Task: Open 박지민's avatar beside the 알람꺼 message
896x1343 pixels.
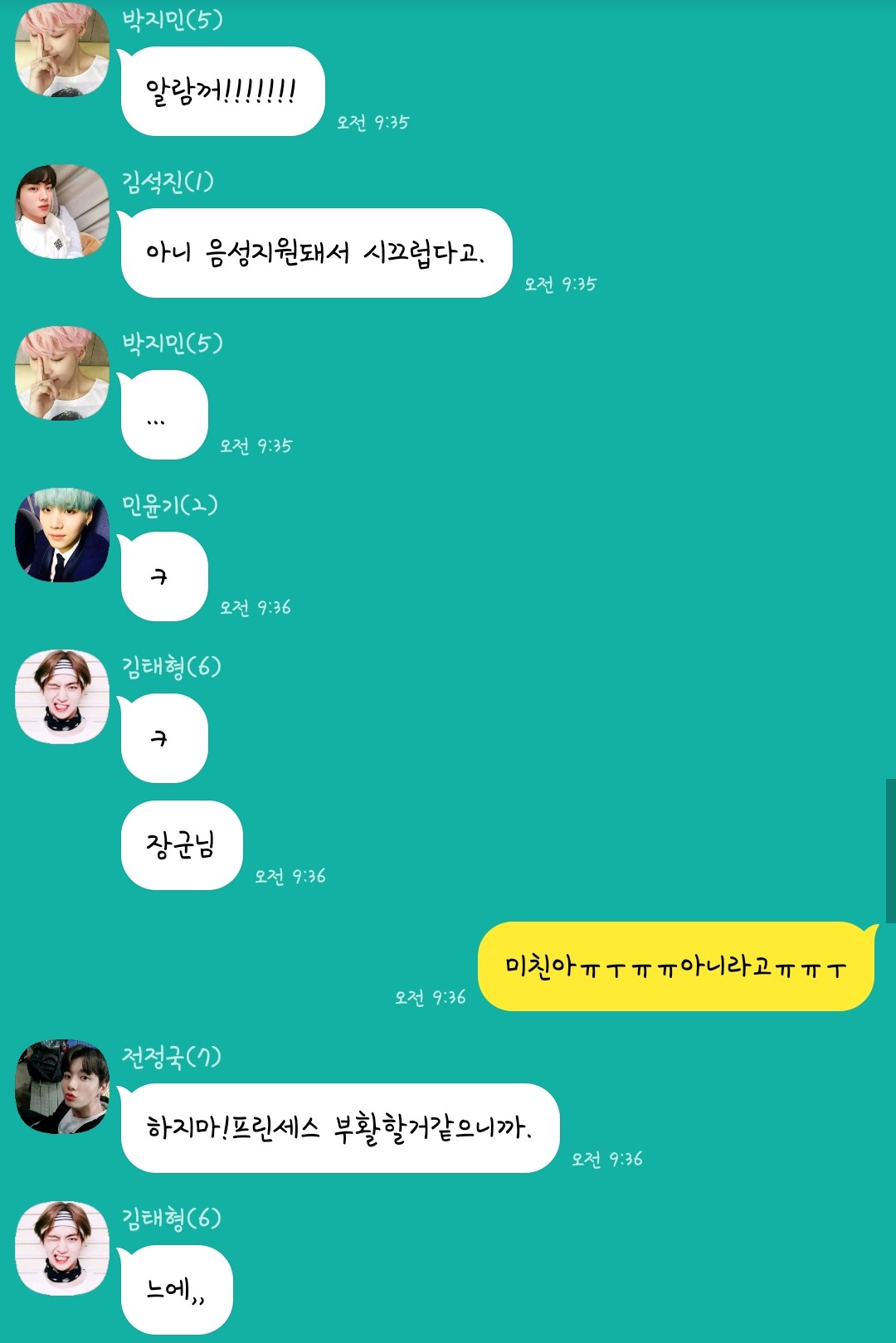Action: coord(62,50)
